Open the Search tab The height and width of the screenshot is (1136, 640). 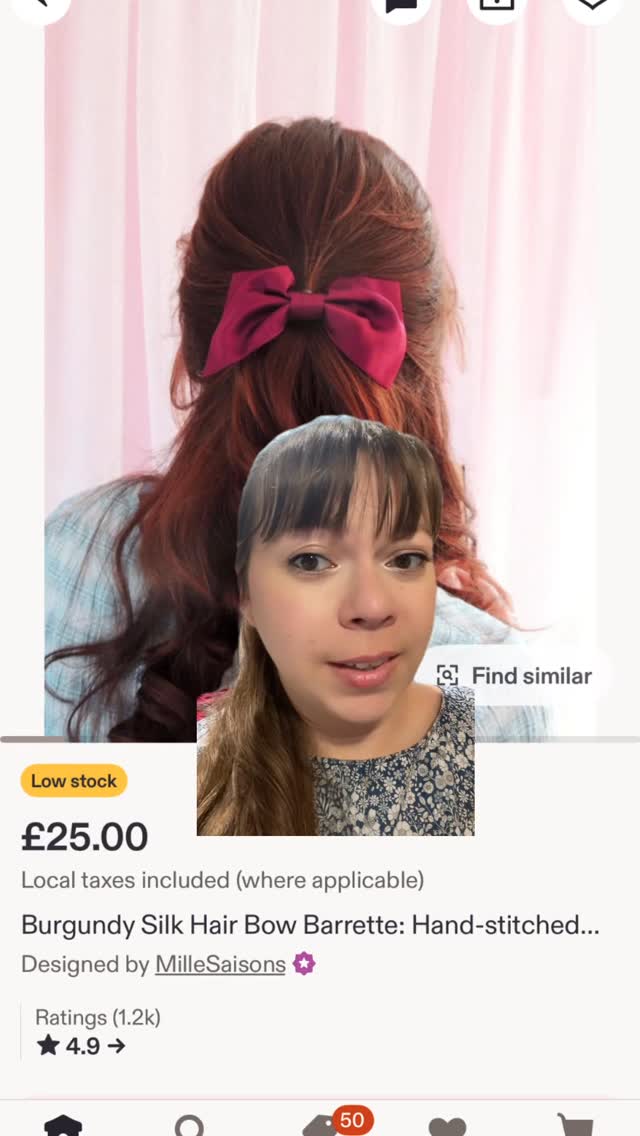point(189,1126)
